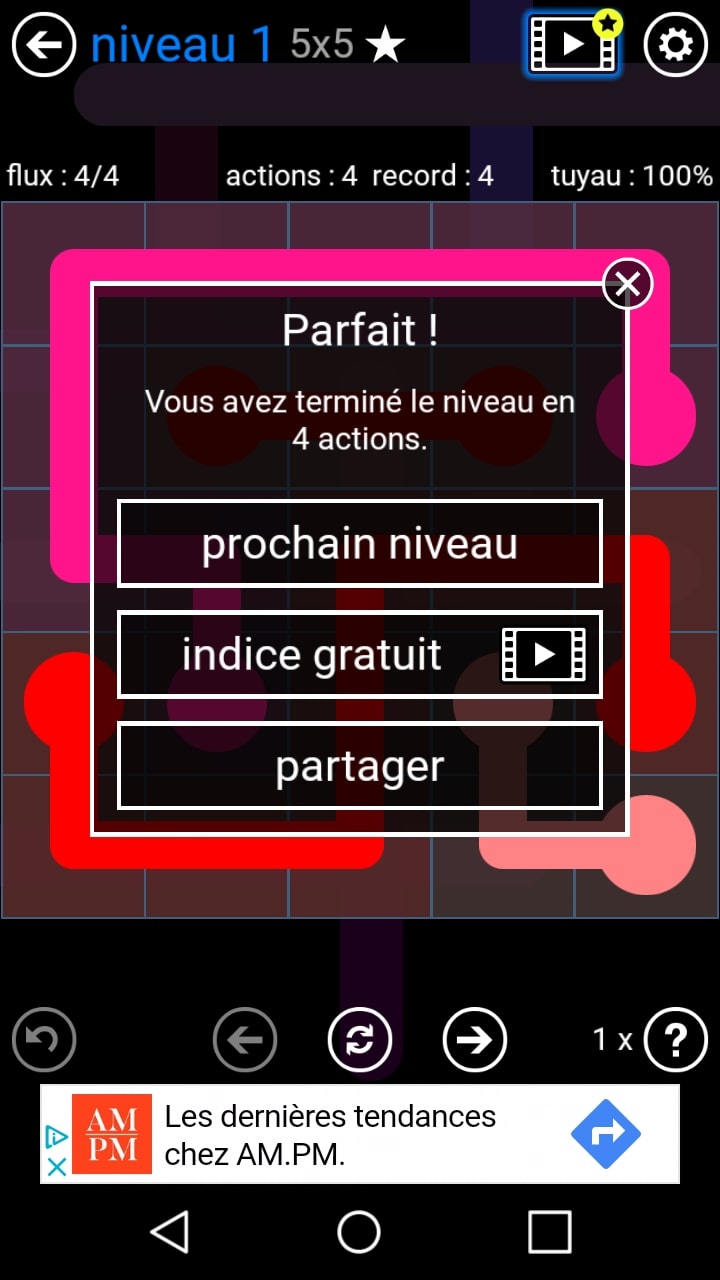The height and width of the screenshot is (1280, 720).
Task: Open the video reward icon
Action: (572, 44)
